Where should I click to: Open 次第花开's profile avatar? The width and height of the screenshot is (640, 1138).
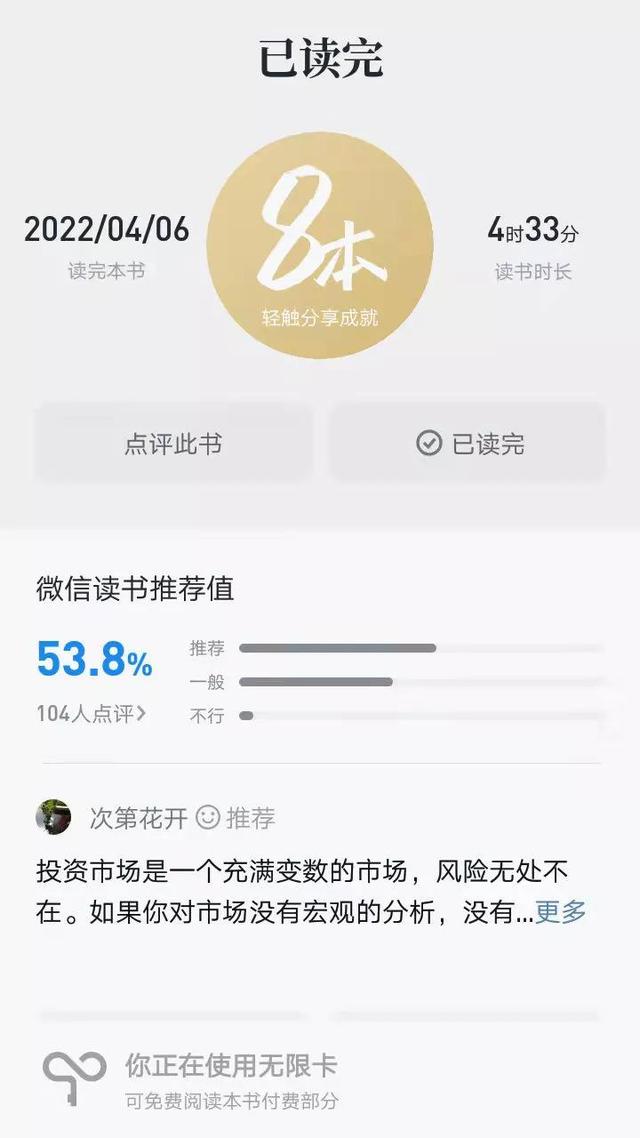click(x=53, y=818)
